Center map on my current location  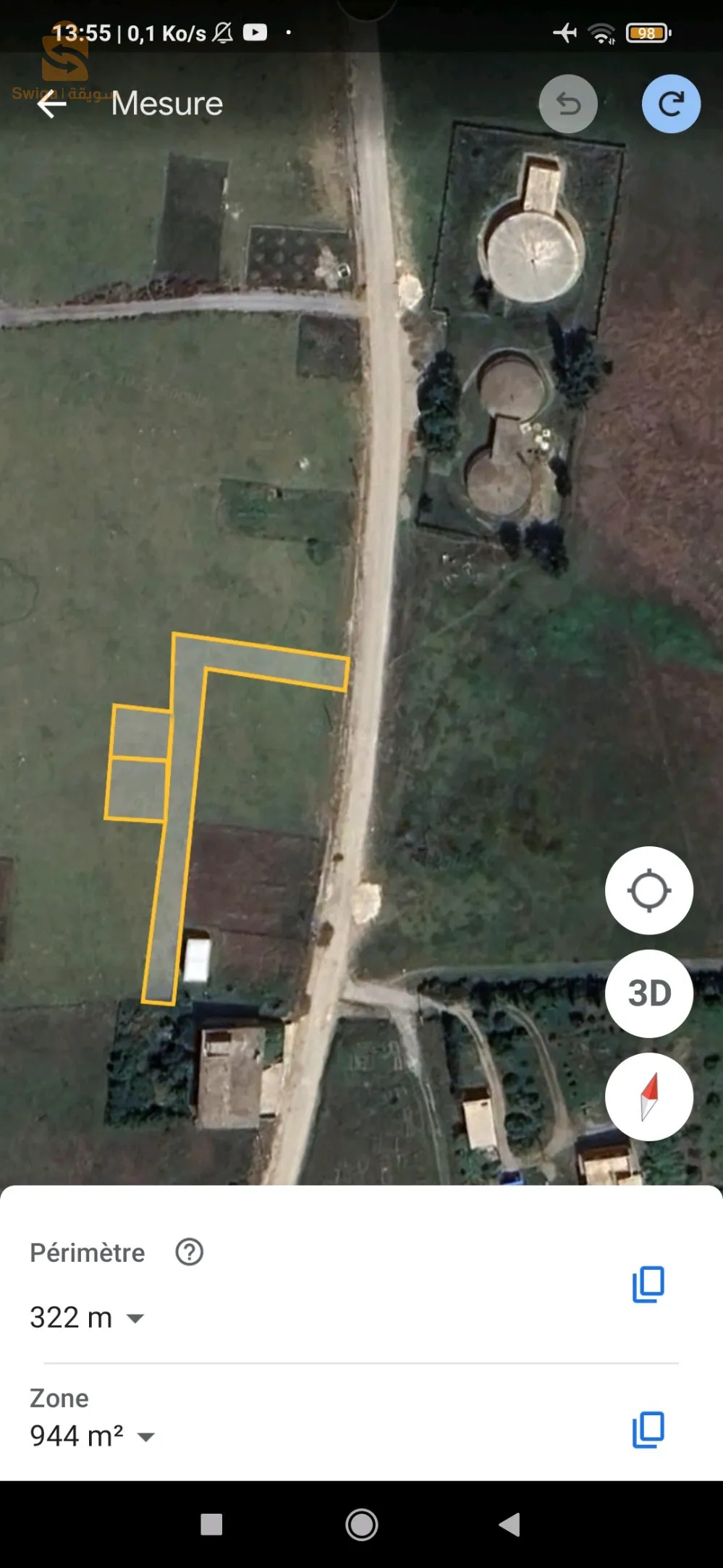coord(648,890)
